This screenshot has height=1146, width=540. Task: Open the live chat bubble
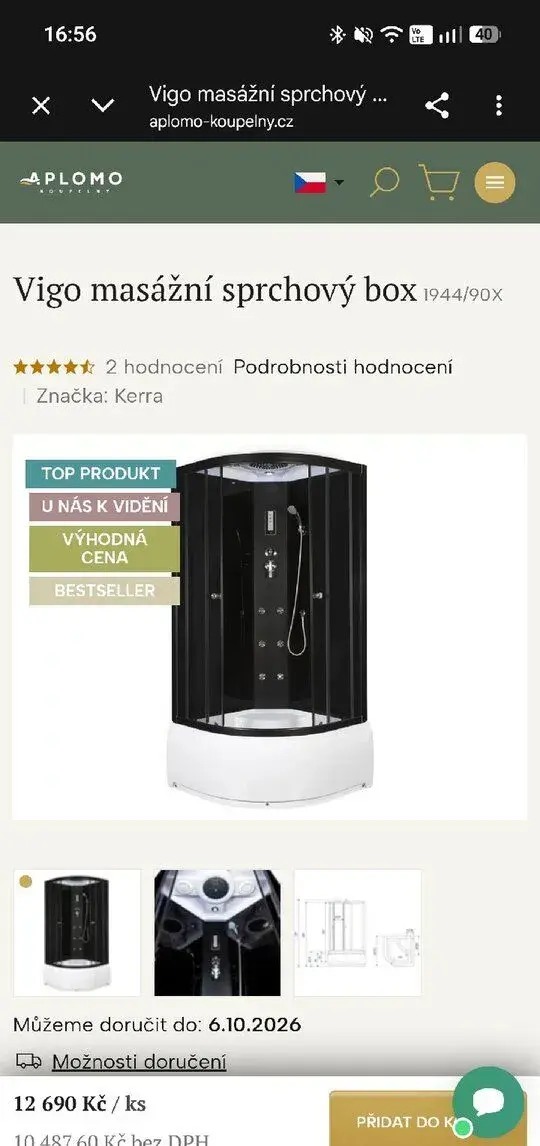click(488, 1102)
